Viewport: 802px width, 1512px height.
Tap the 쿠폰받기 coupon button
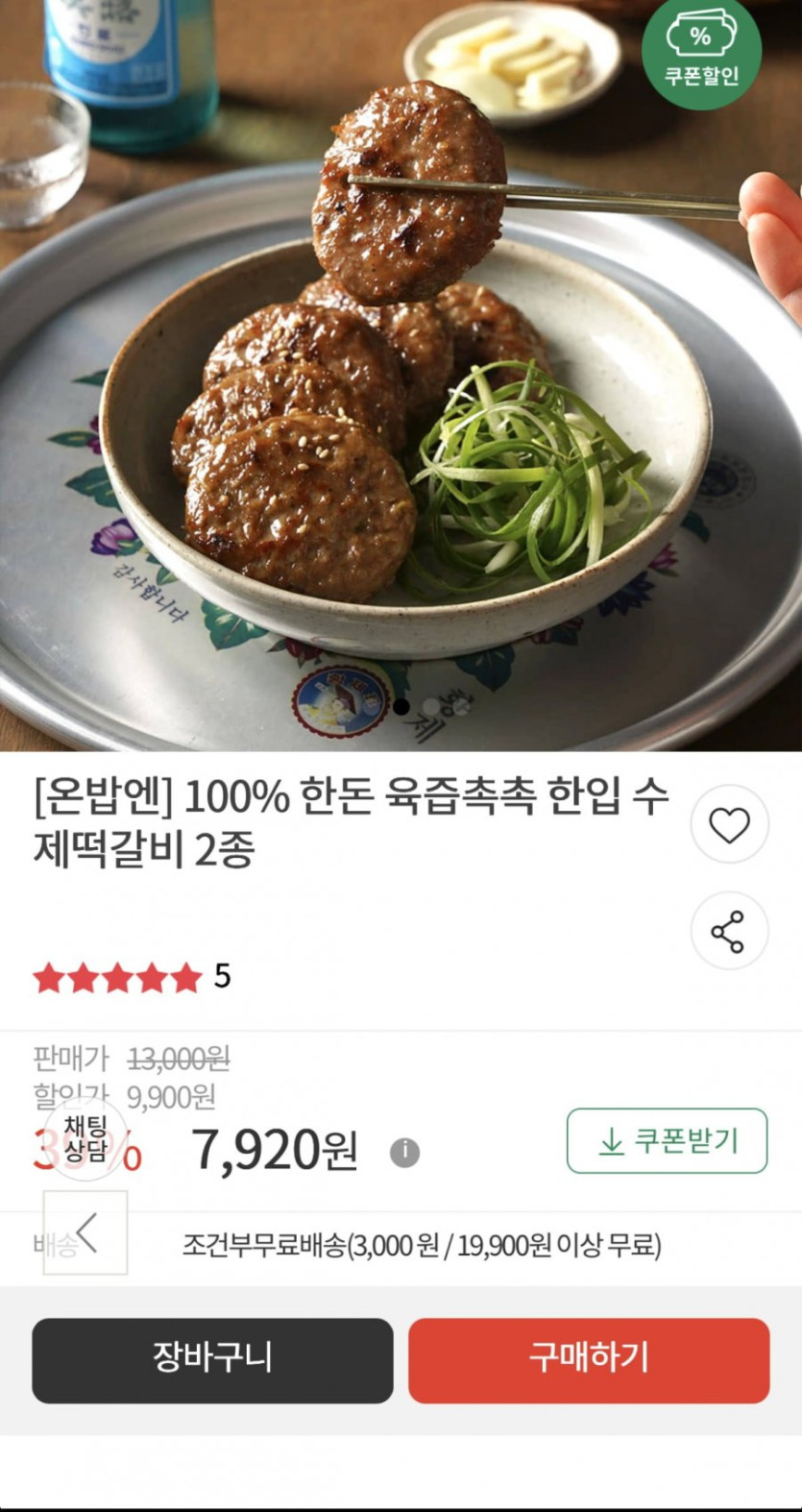coord(669,1140)
